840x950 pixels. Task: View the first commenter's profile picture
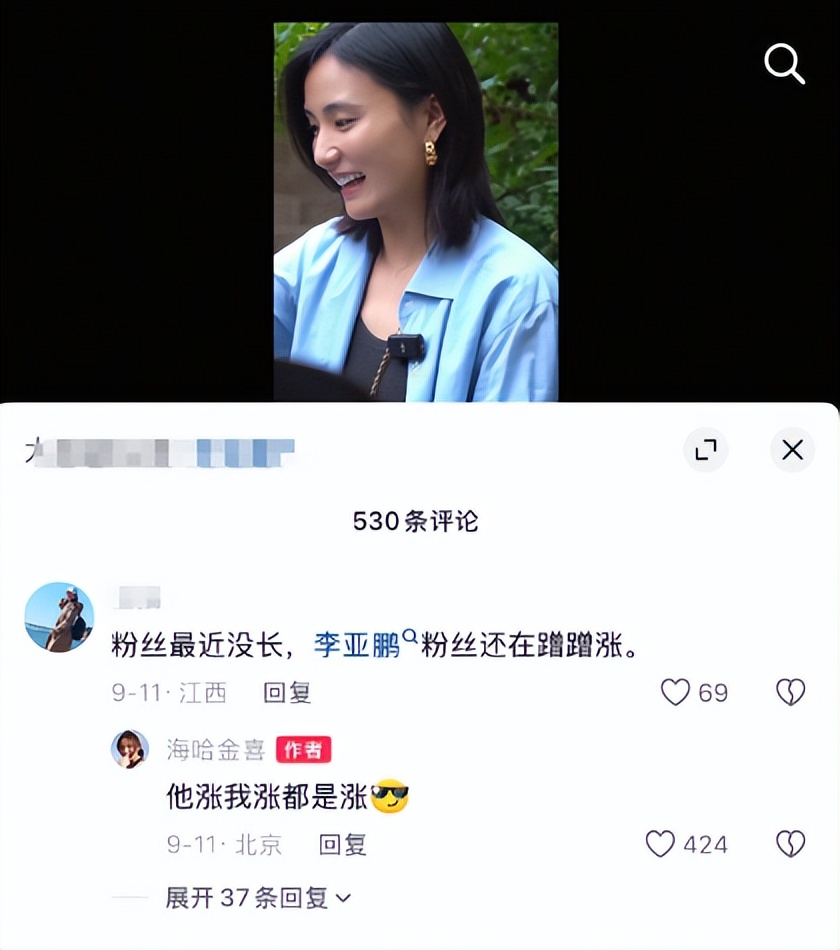point(59,617)
